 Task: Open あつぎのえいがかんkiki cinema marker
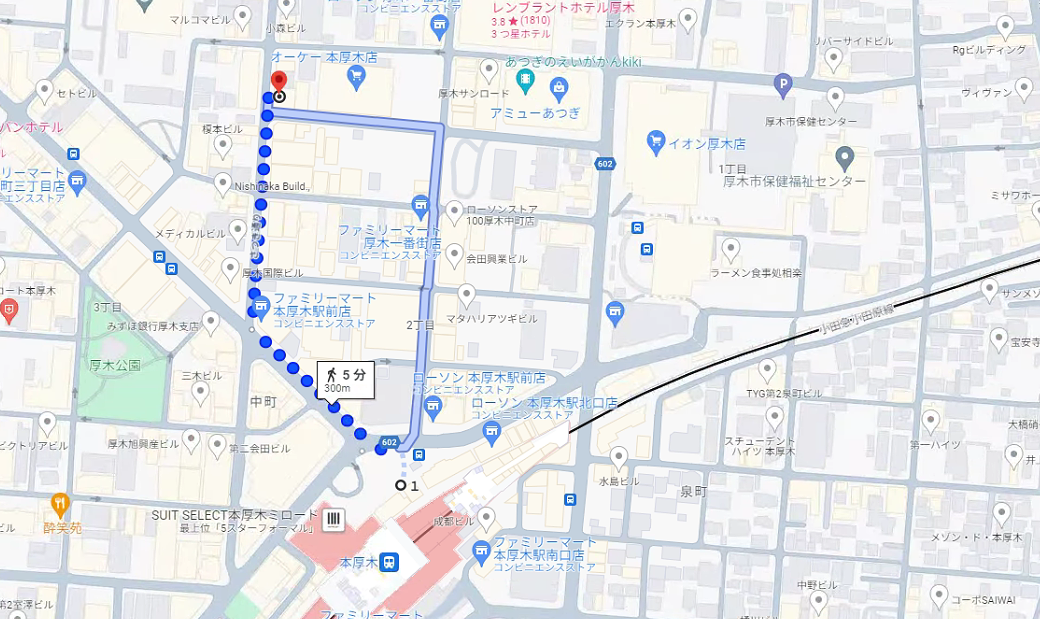coord(524,78)
